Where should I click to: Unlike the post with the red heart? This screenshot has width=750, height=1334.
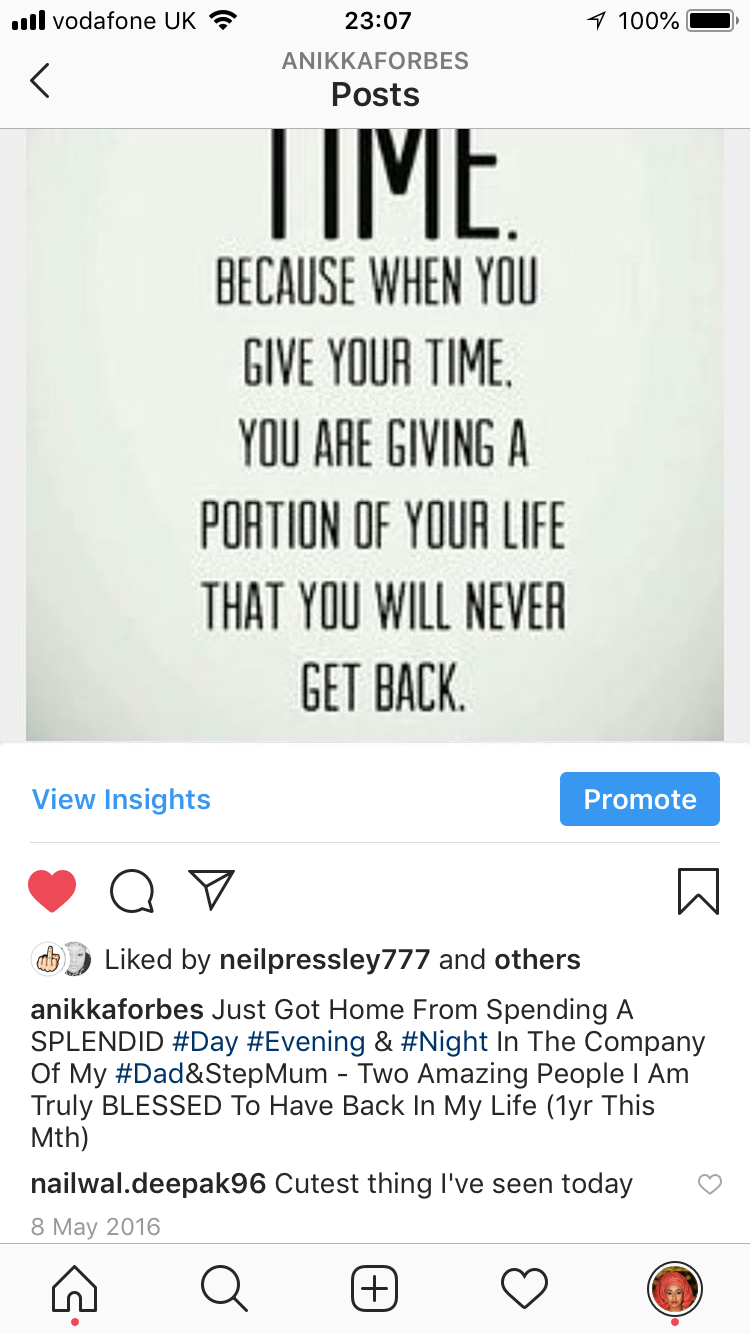coord(52,890)
